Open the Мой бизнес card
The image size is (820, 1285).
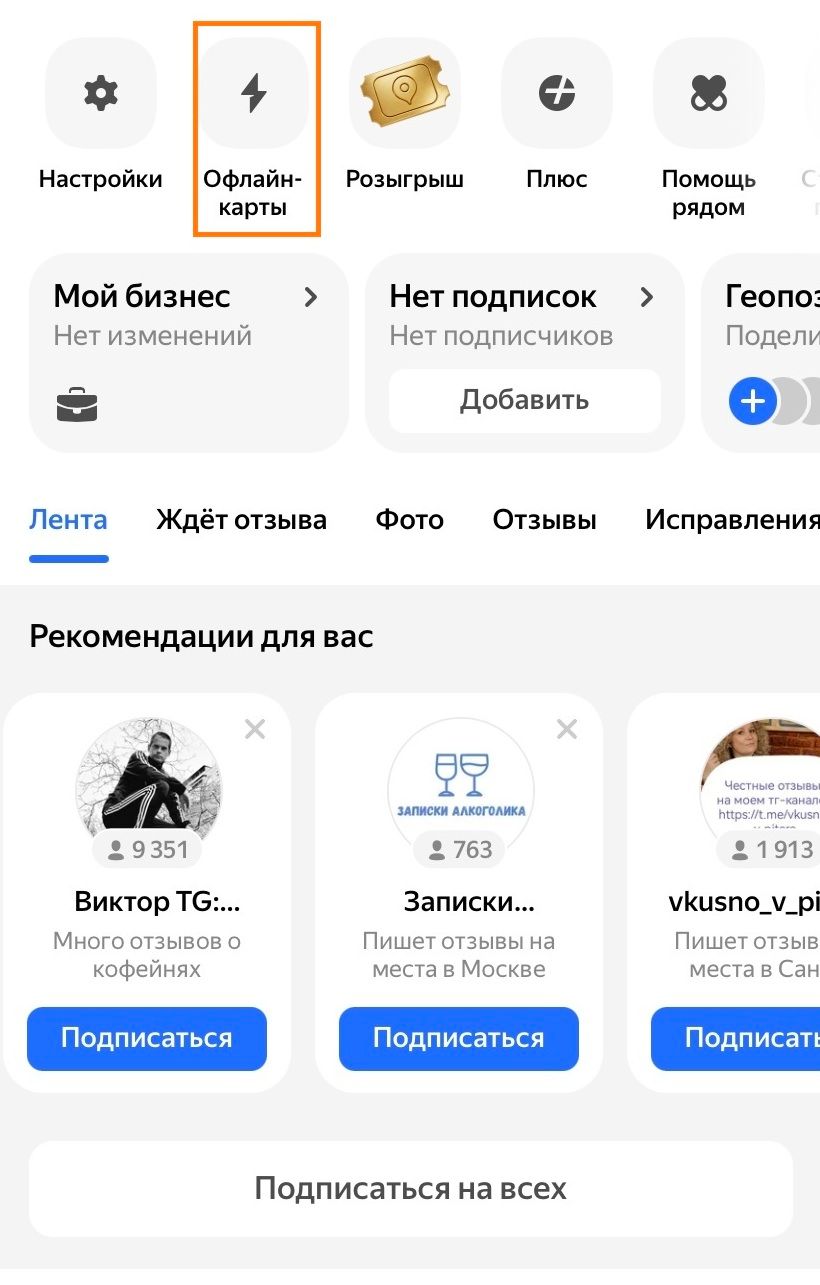188,315
